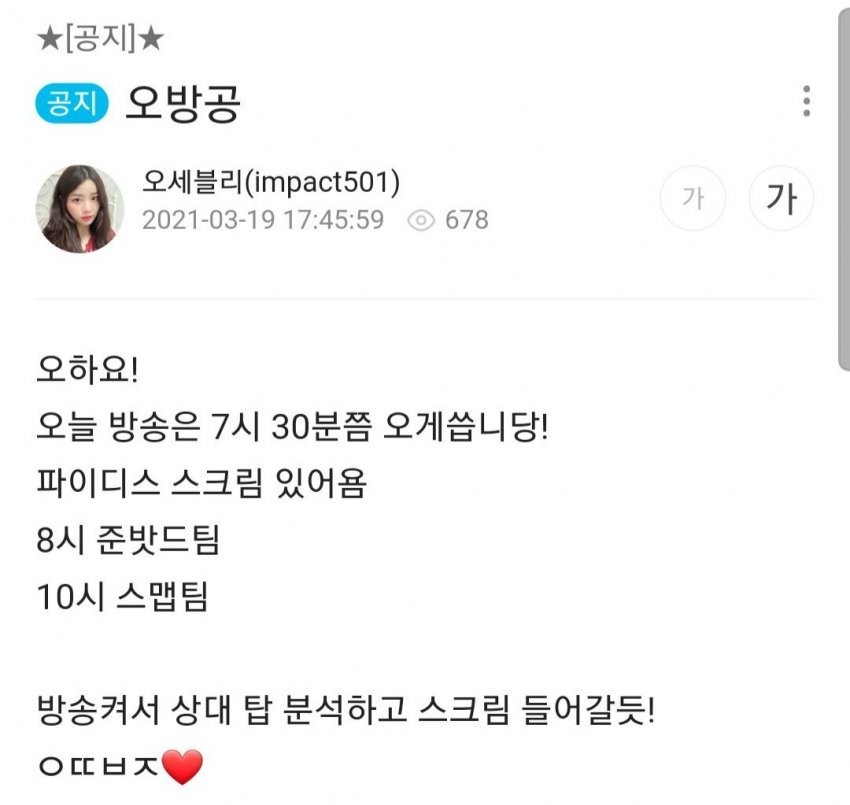
Task: Increase font size with large 가 button
Action: click(x=781, y=199)
